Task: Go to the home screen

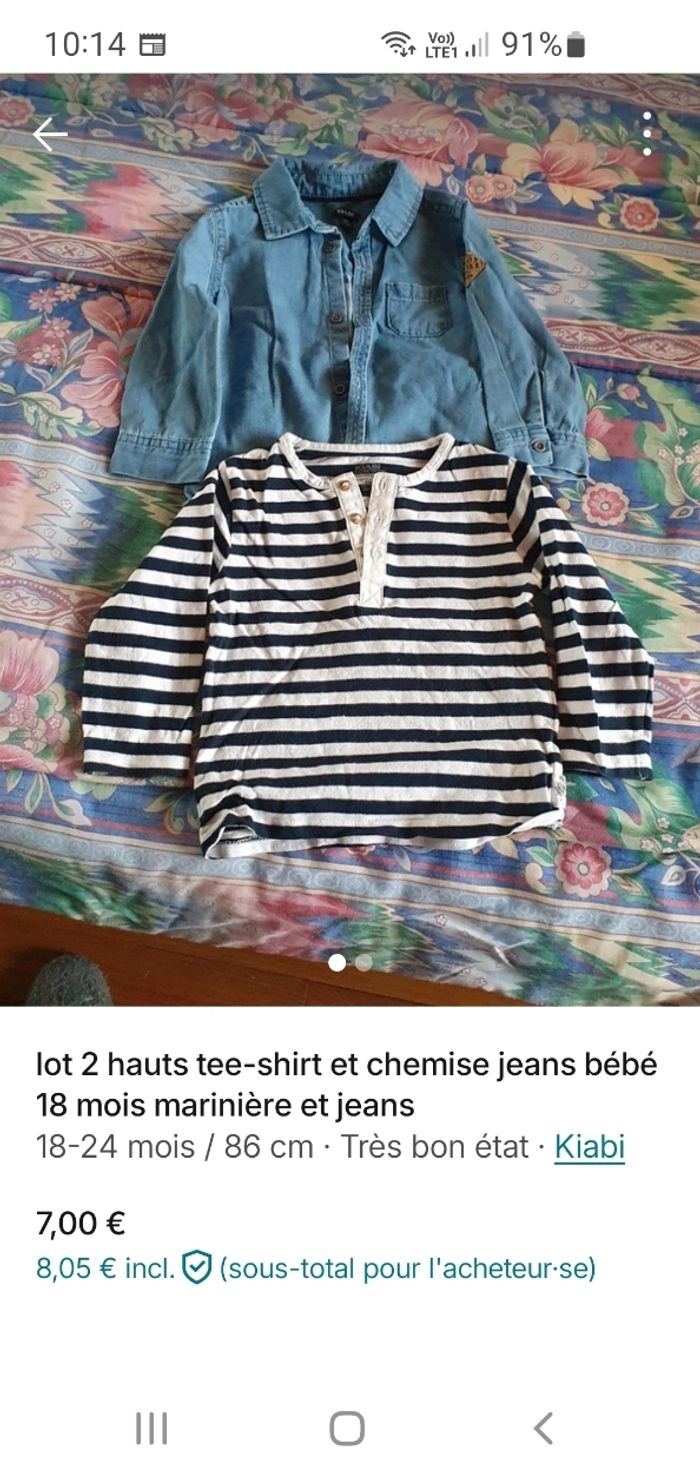Action: (x=347, y=1428)
